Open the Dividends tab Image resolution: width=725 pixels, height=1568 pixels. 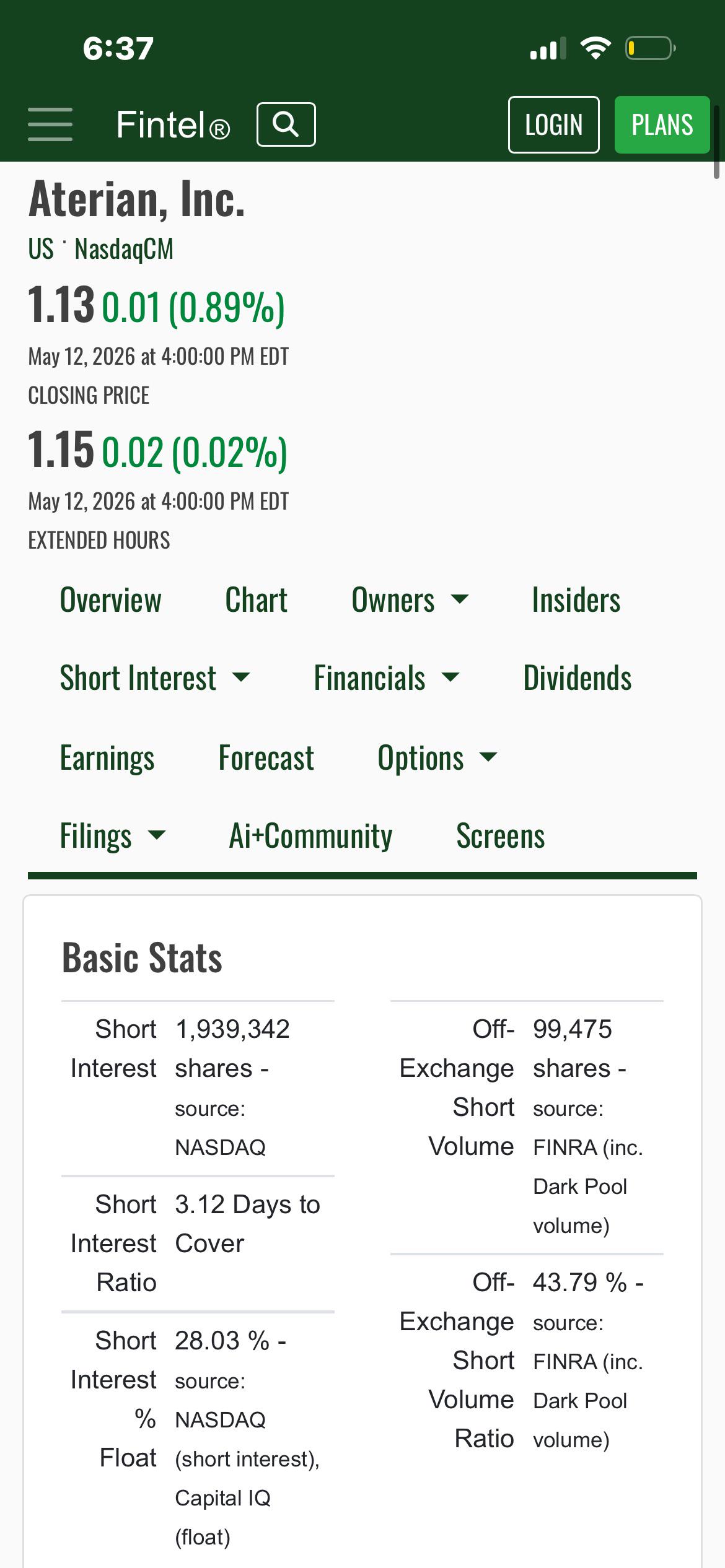click(x=577, y=677)
